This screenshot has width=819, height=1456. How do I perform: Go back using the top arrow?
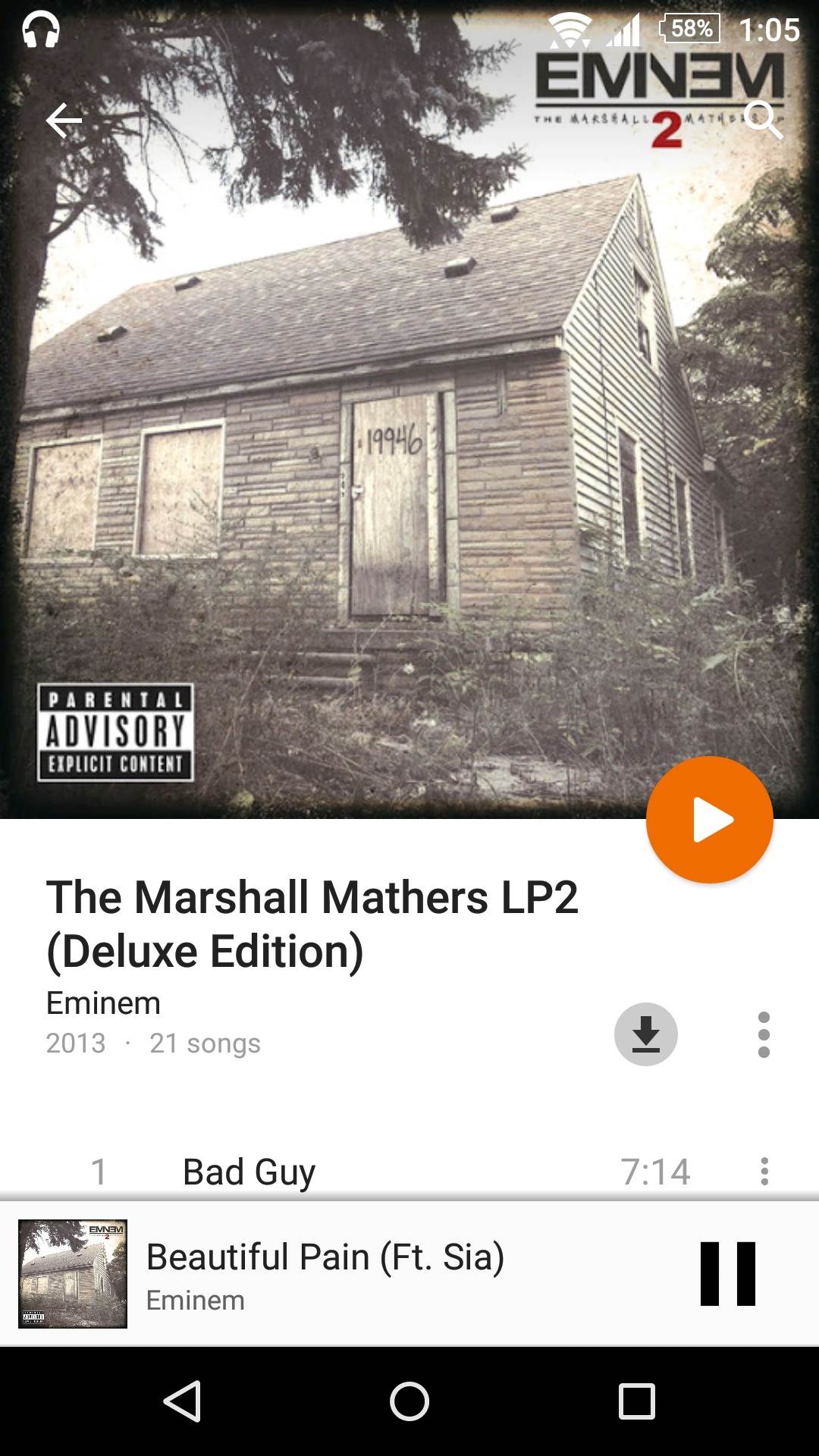coord(64,120)
